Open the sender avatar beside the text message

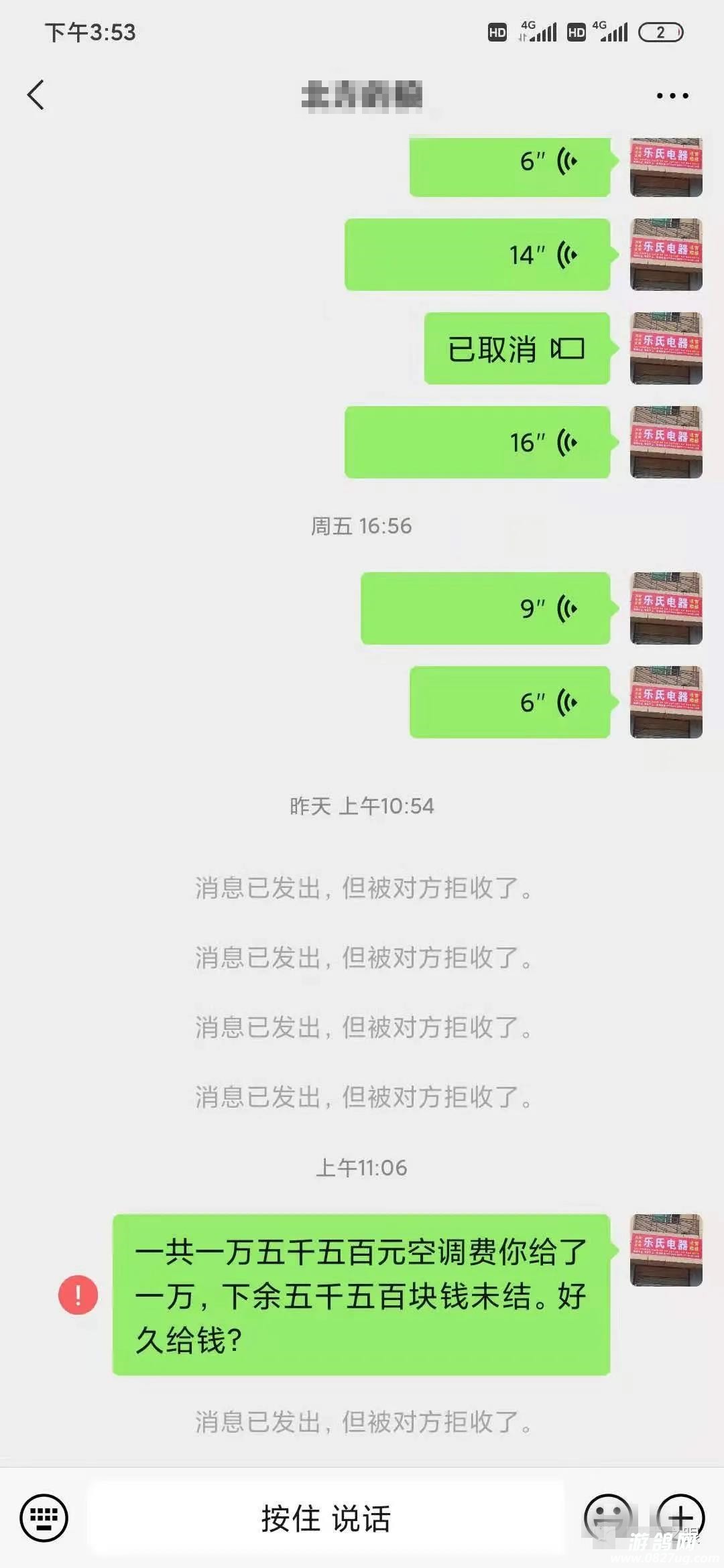[x=666, y=1250]
